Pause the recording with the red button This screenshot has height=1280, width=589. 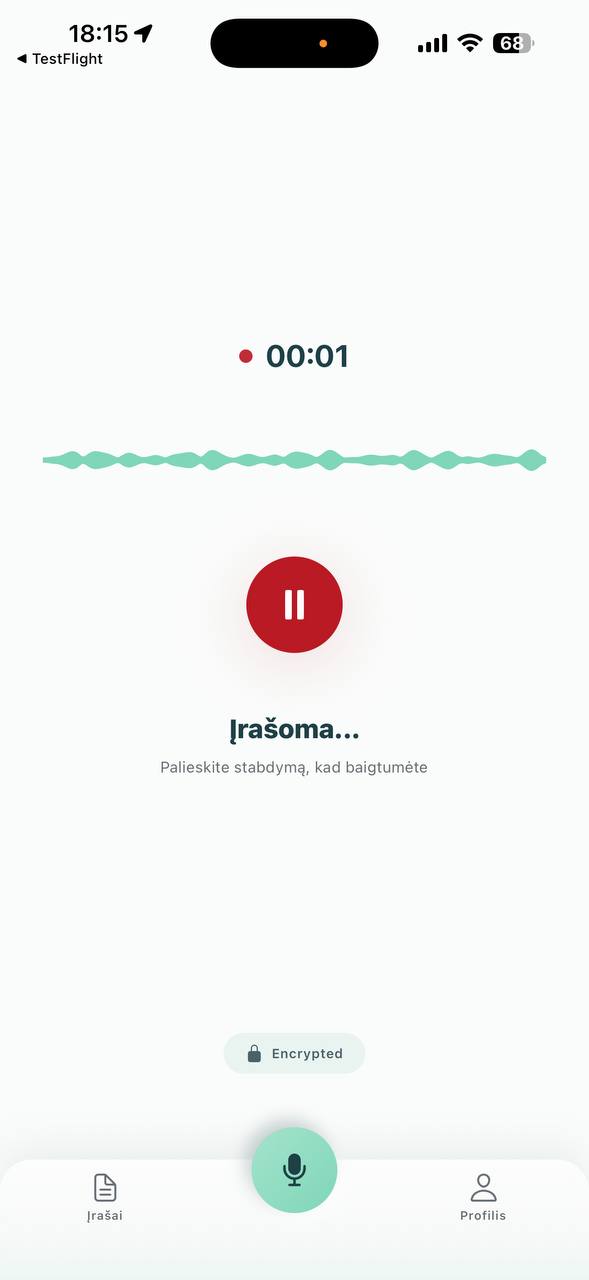(x=294, y=605)
